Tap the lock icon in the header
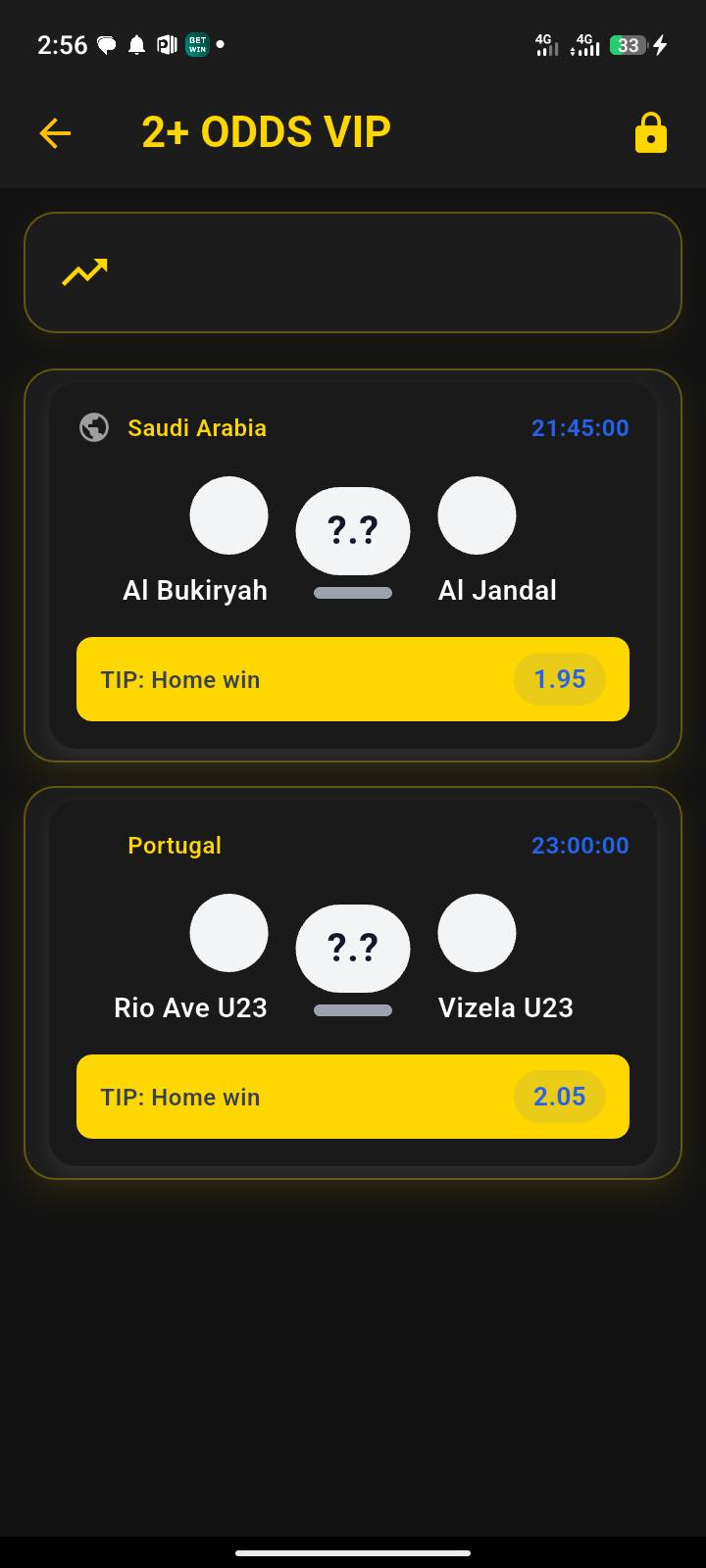 click(x=650, y=133)
